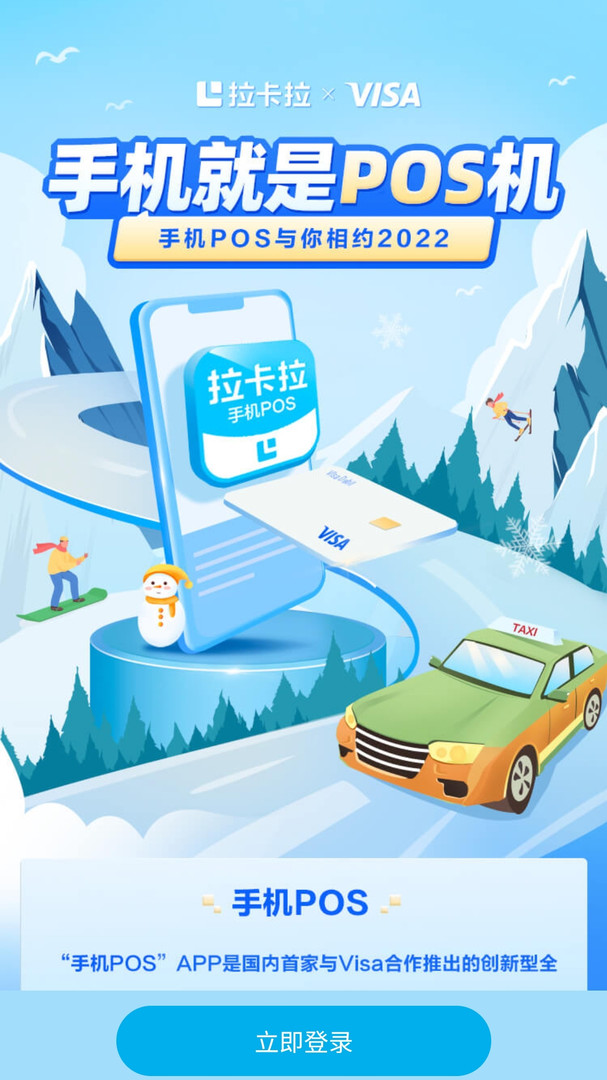Tap the 立即登录 login button
607x1080 pixels.
(303, 1041)
